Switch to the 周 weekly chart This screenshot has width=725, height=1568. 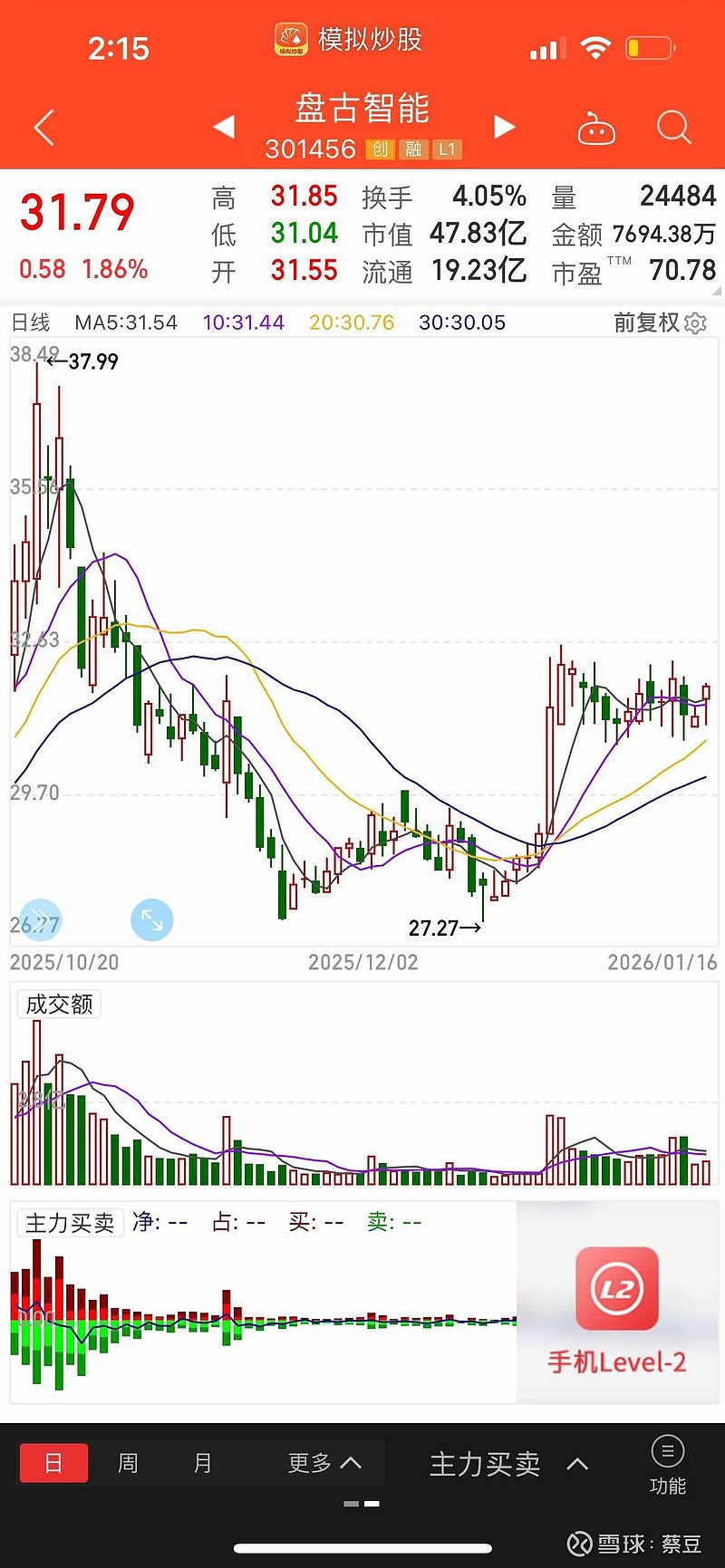(128, 1463)
